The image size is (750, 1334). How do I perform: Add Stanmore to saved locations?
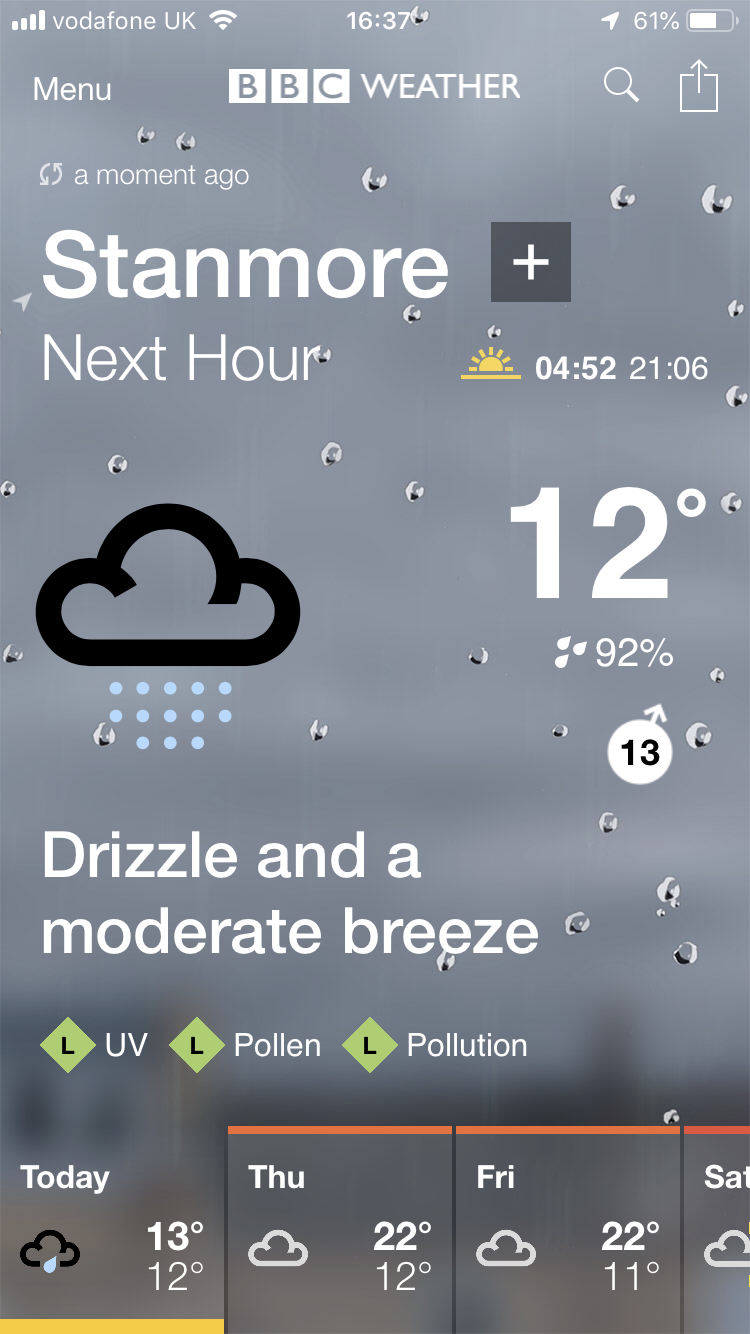pos(530,262)
